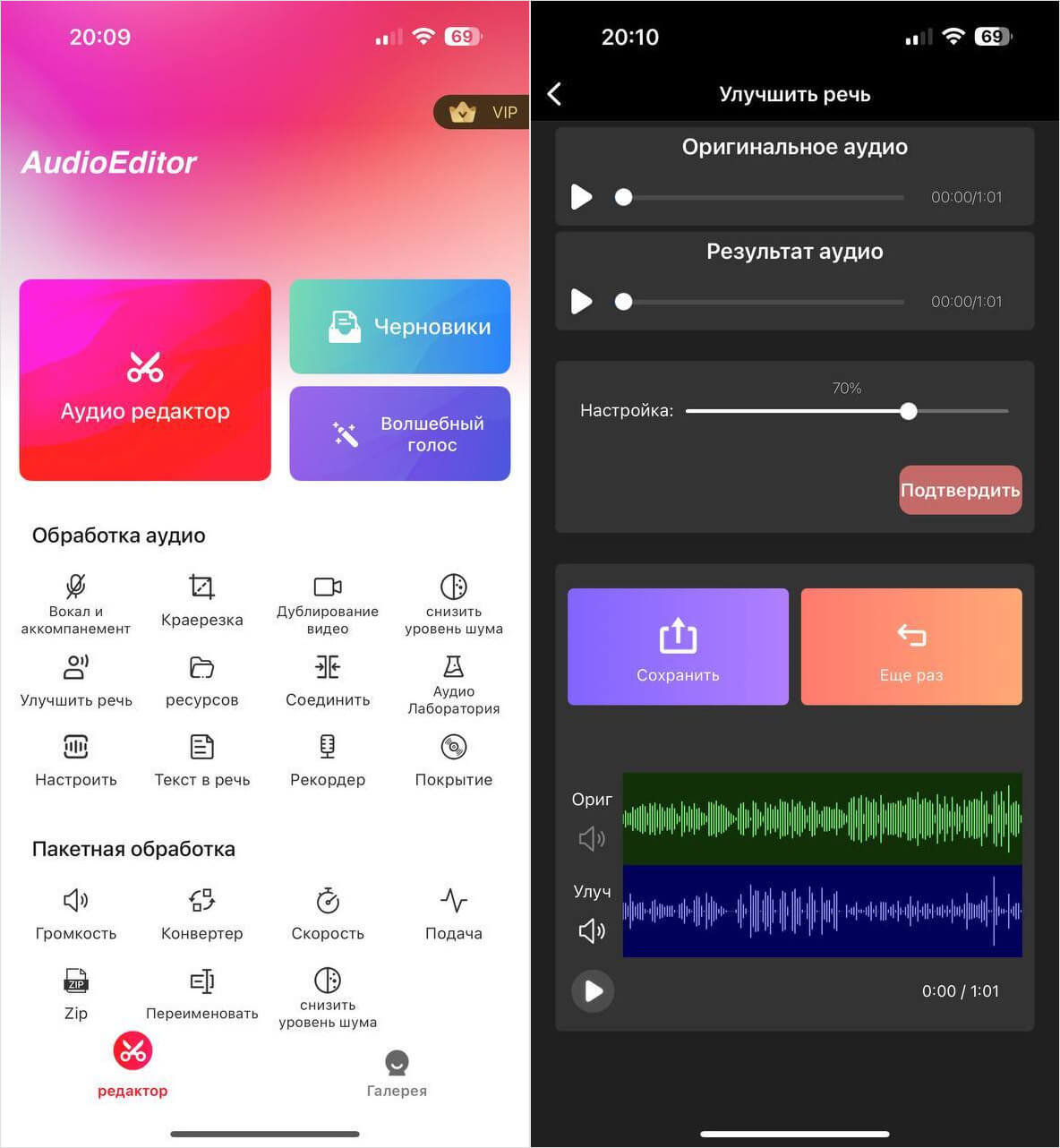Switch to the Галерея tab
Image resolution: width=1060 pixels, height=1148 pixels.
point(397,1073)
